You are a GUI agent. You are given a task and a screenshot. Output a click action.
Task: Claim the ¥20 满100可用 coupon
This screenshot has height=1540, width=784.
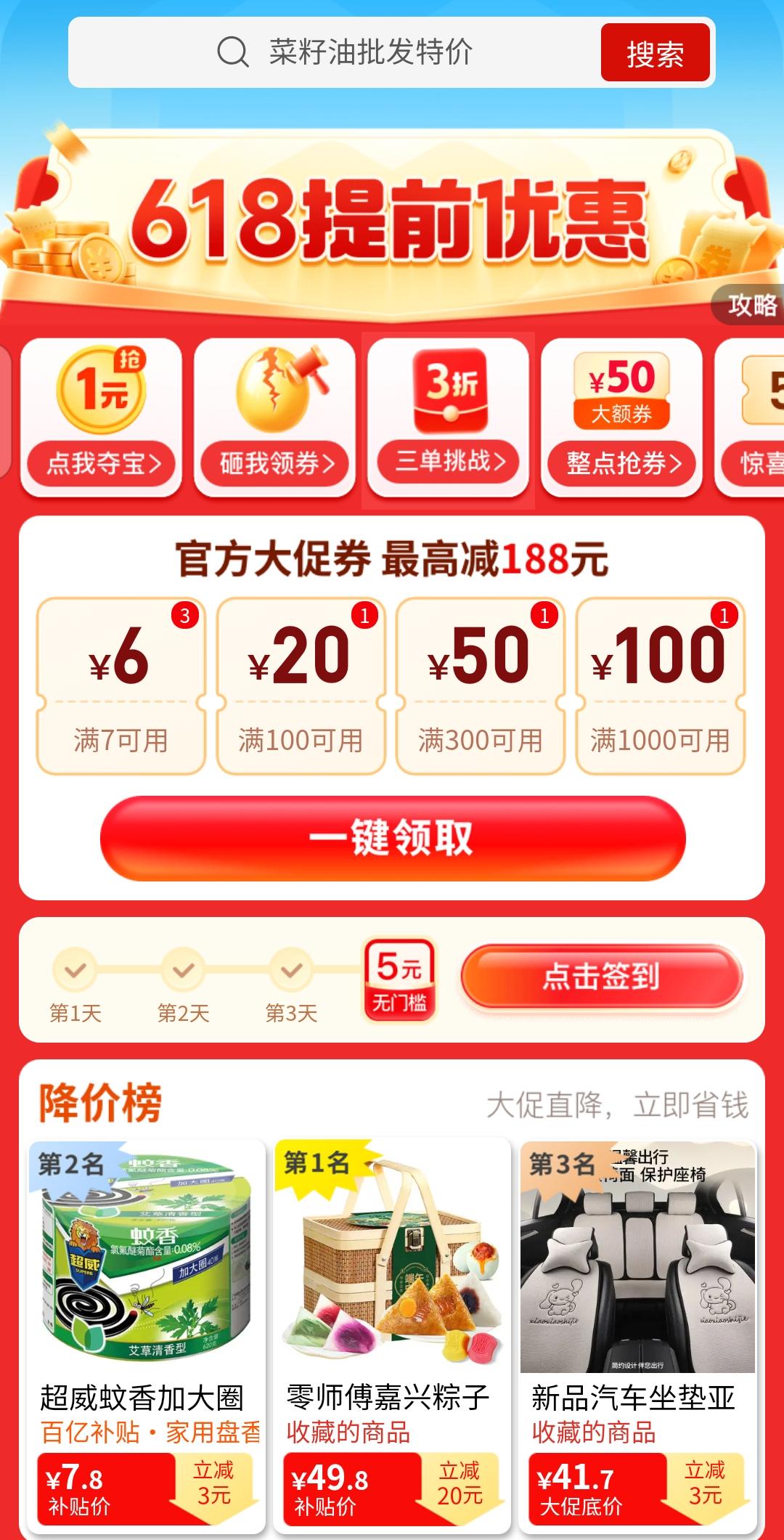click(x=300, y=683)
